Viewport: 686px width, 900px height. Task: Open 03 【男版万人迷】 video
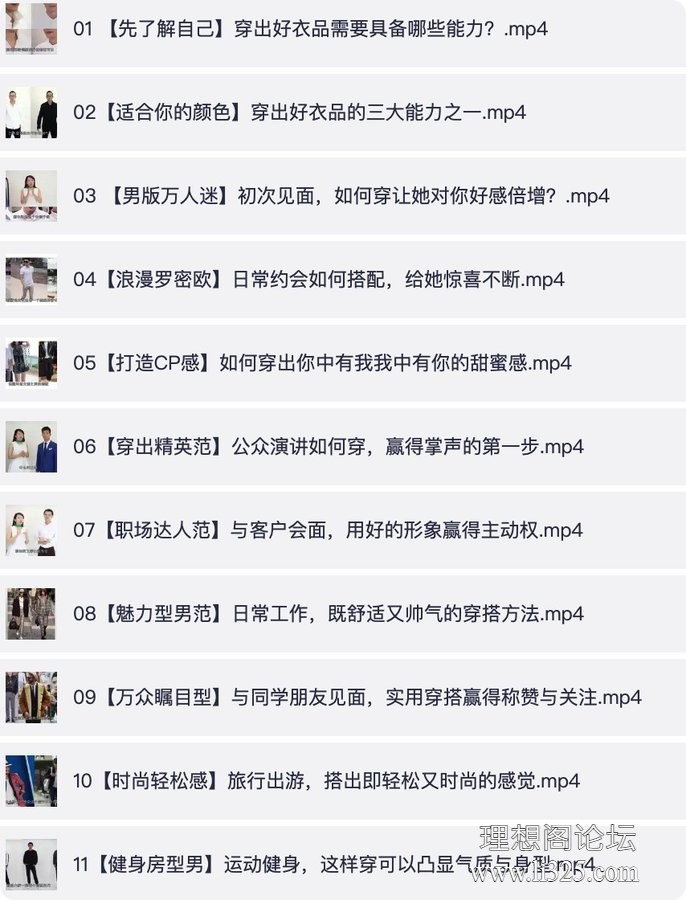click(x=341, y=196)
